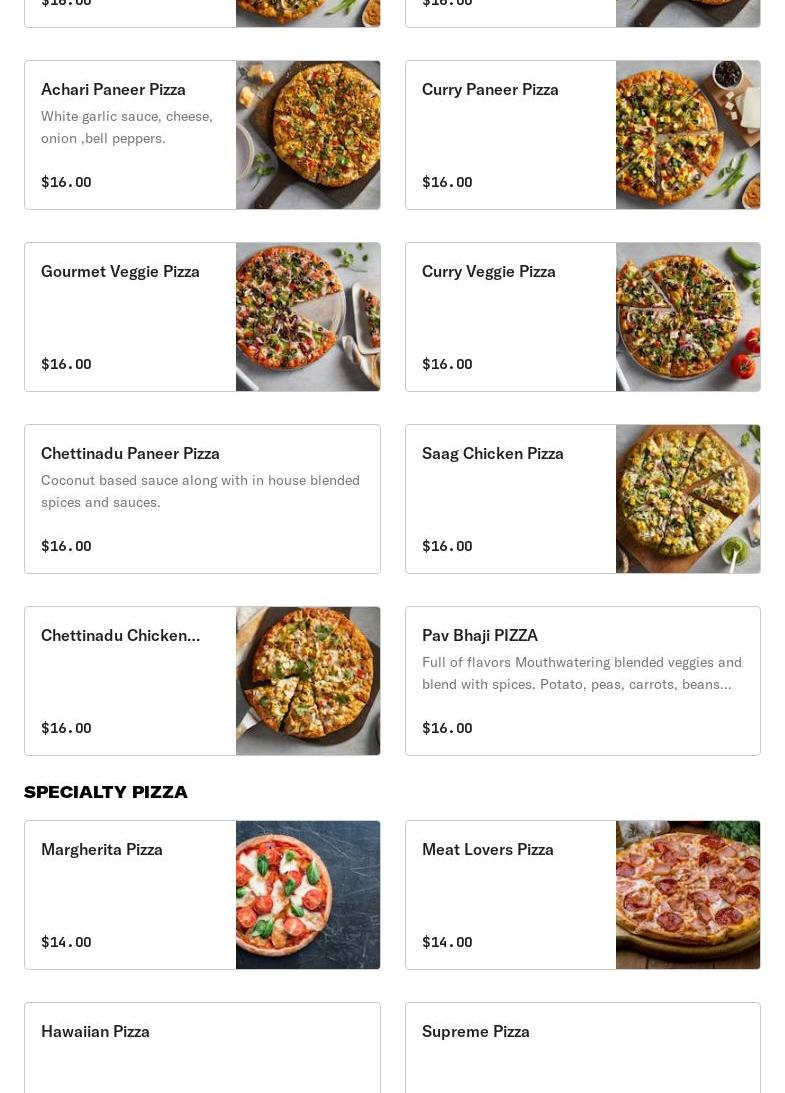Open the Curry Veggie Pizza card
785x1093 pixels.
click(x=582, y=317)
